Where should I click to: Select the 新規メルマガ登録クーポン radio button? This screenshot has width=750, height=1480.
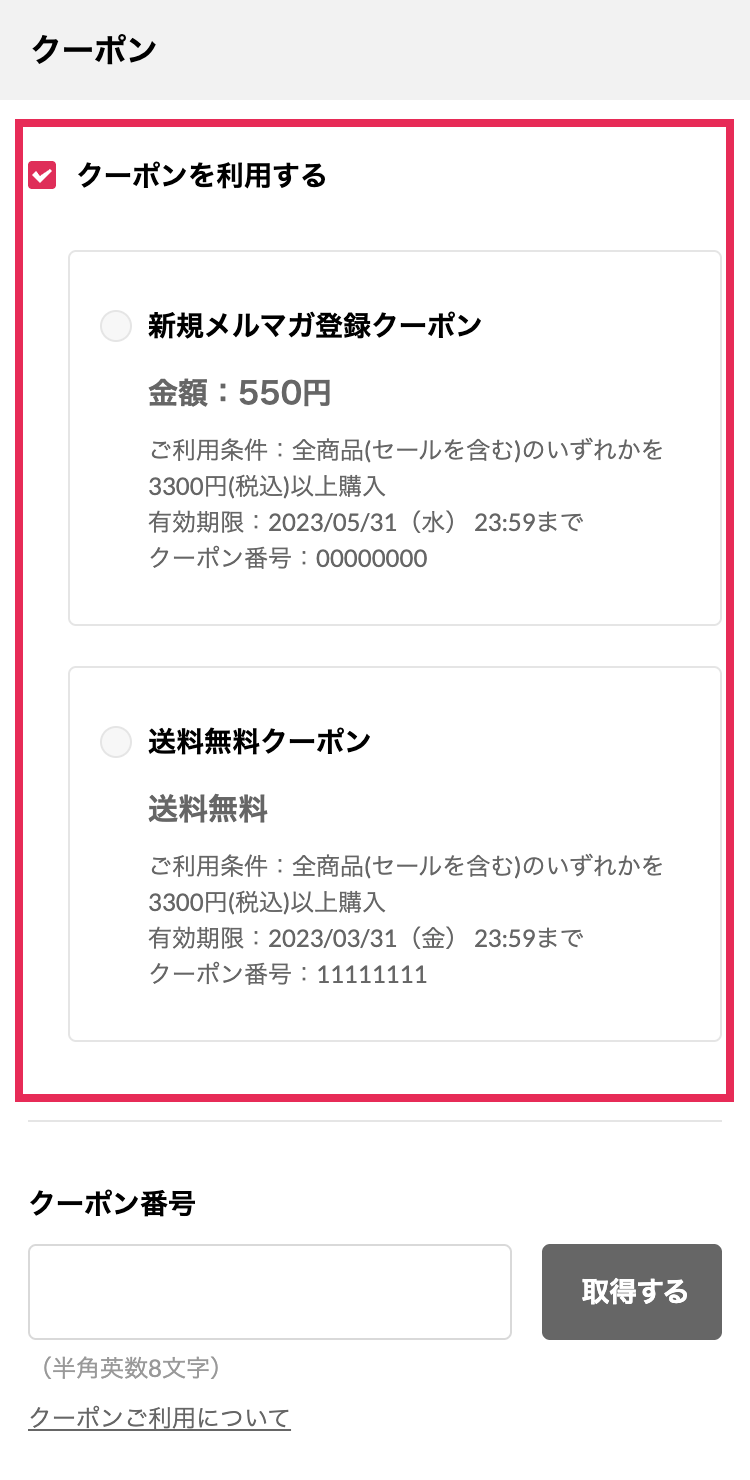click(115, 326)
